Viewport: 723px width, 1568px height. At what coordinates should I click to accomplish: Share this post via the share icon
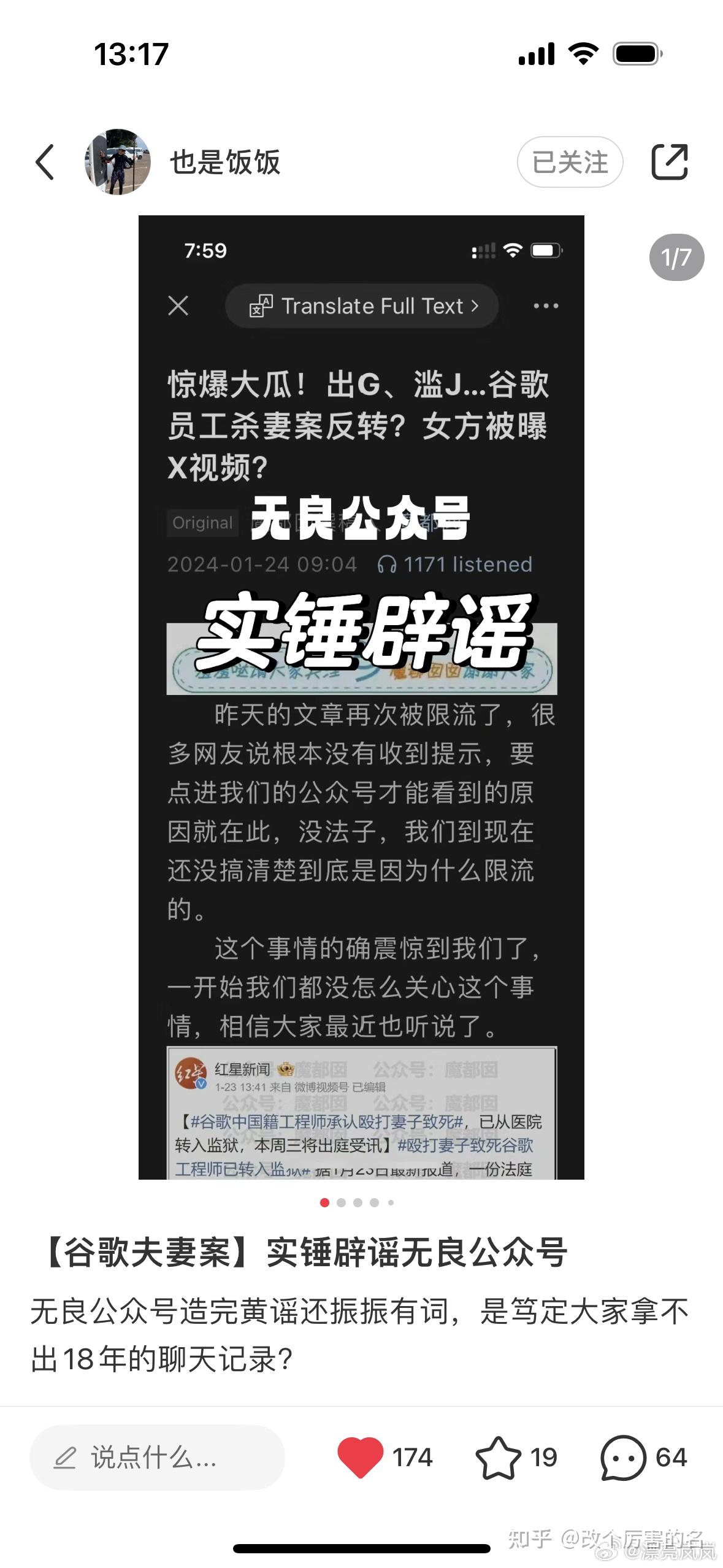tap(669, 162)
